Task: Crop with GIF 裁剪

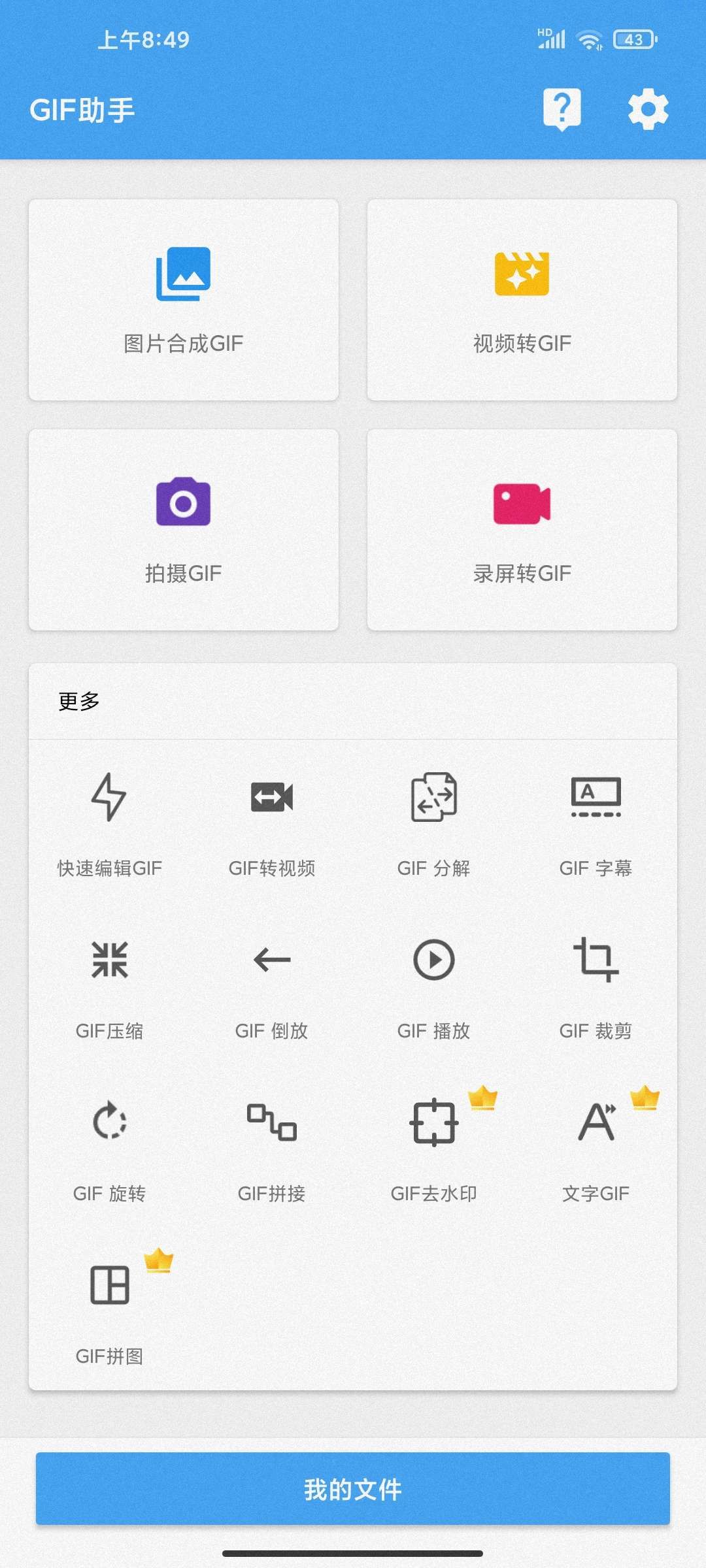Action: click(x=596, y=987)
